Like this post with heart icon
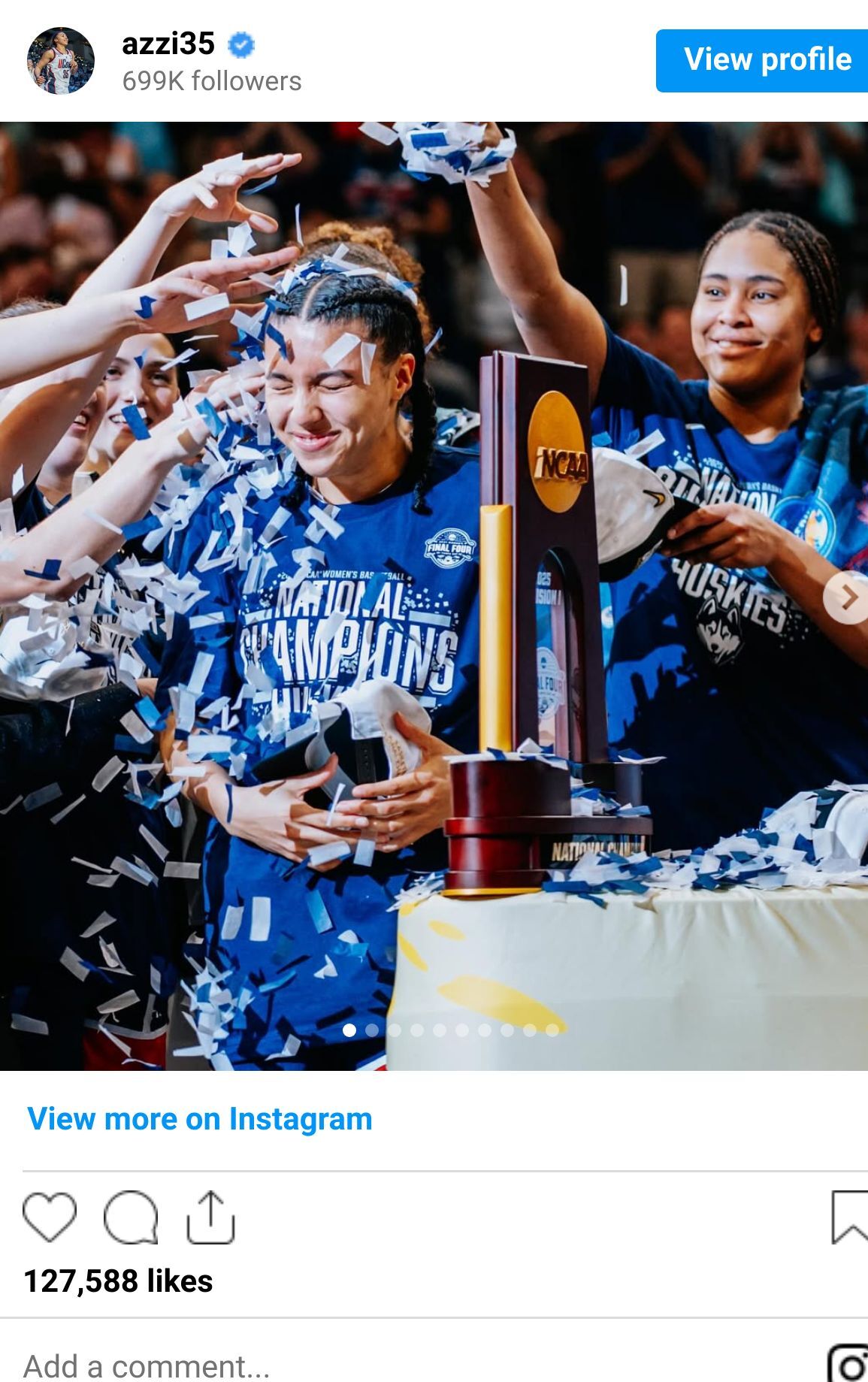Image resolution: width=868 pixels, height=1382 pixels. (50, 1217)
